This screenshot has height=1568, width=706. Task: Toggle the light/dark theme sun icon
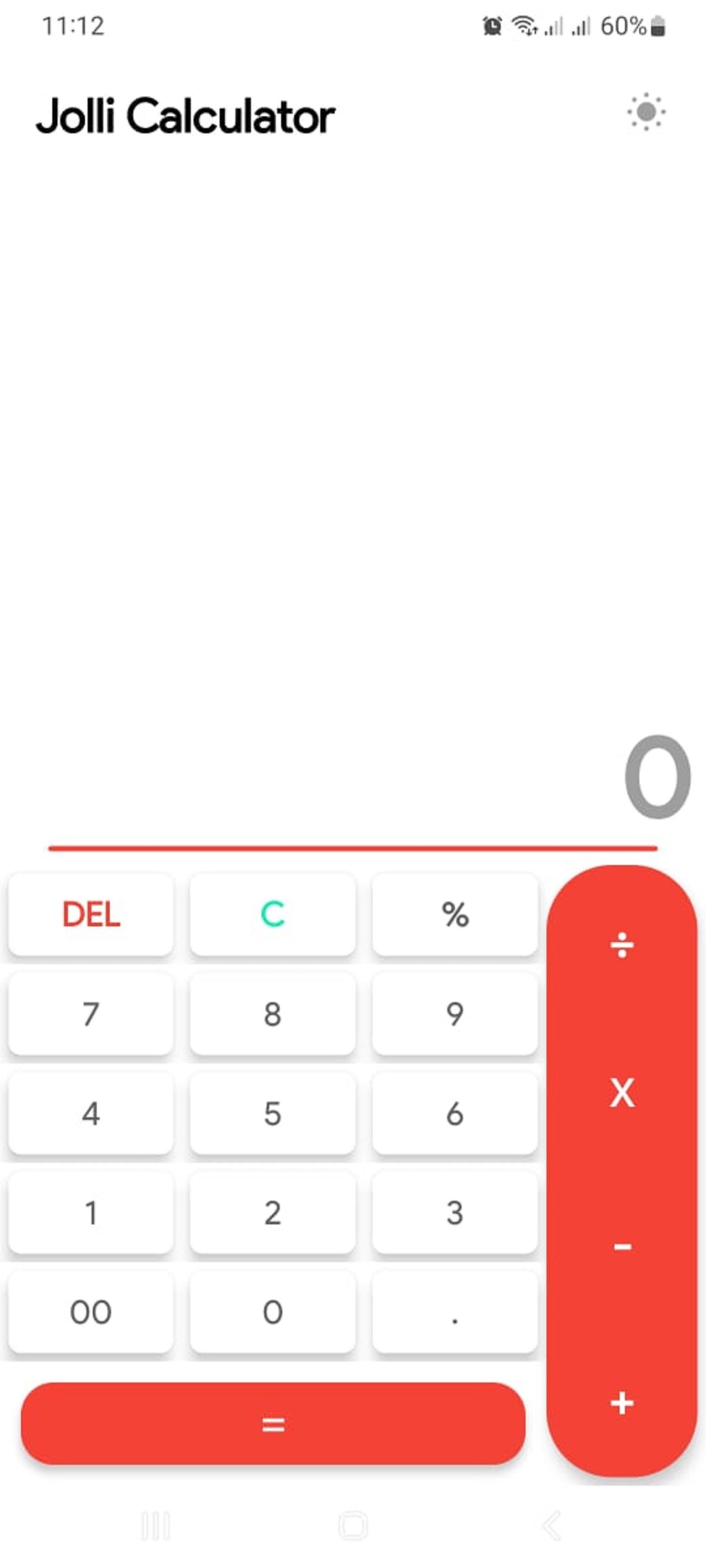[646, 112]
